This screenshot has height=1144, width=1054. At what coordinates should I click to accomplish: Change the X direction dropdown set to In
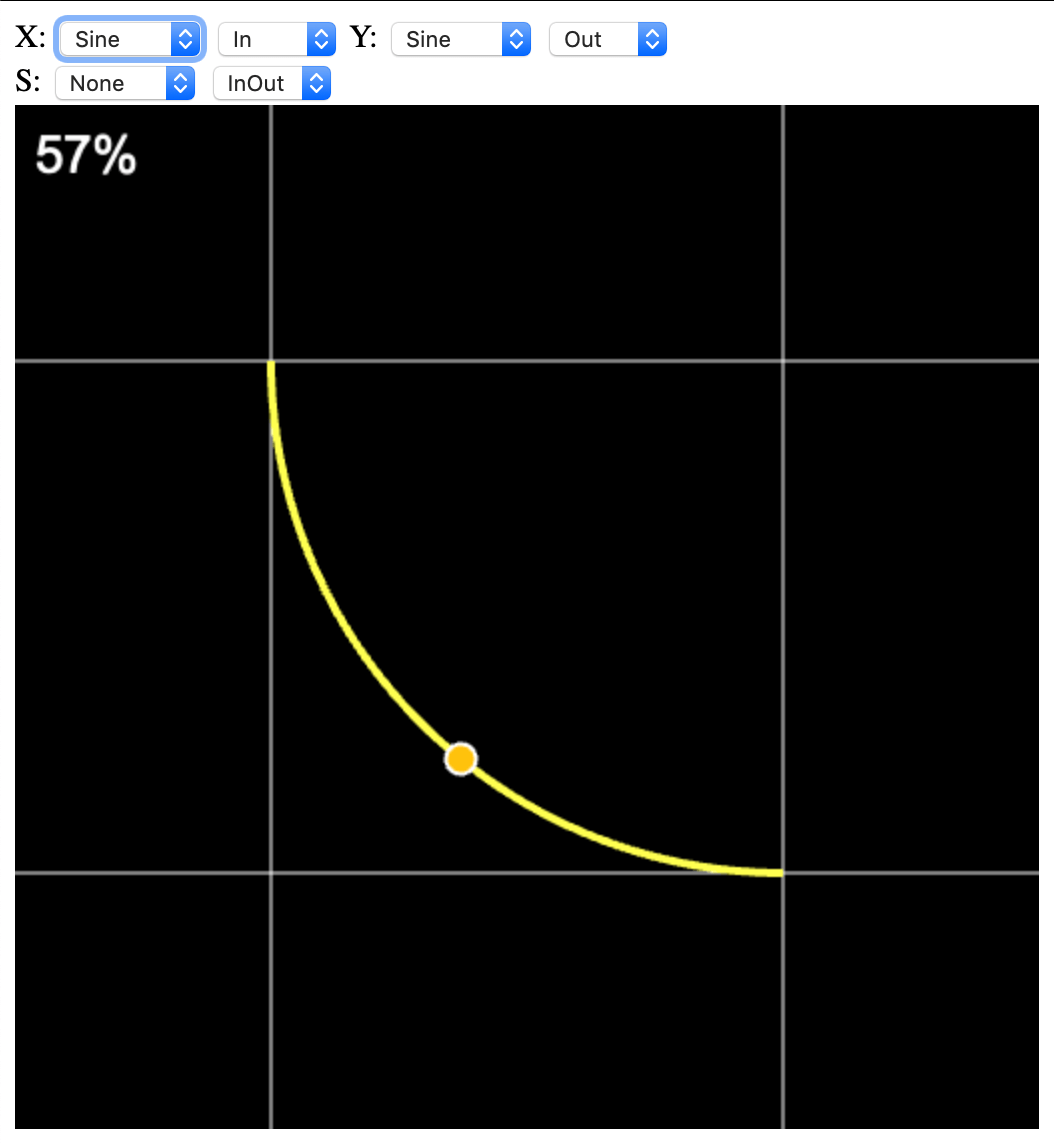(277, 39)
